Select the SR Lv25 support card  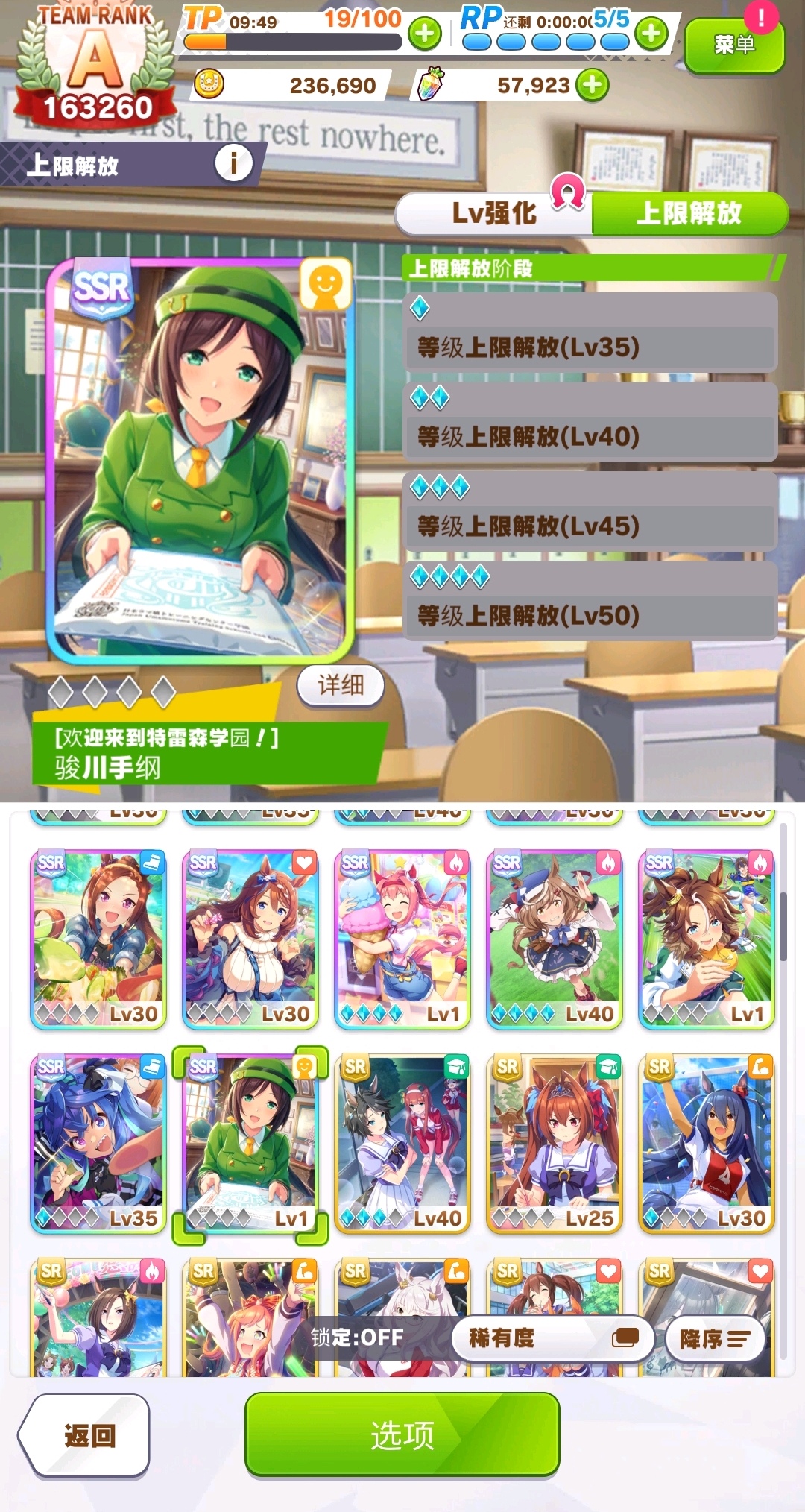coord(555,1142)
